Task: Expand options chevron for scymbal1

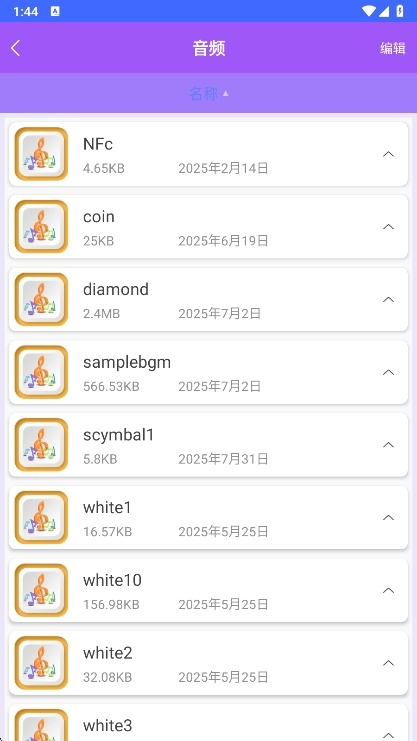Action: 388,445
